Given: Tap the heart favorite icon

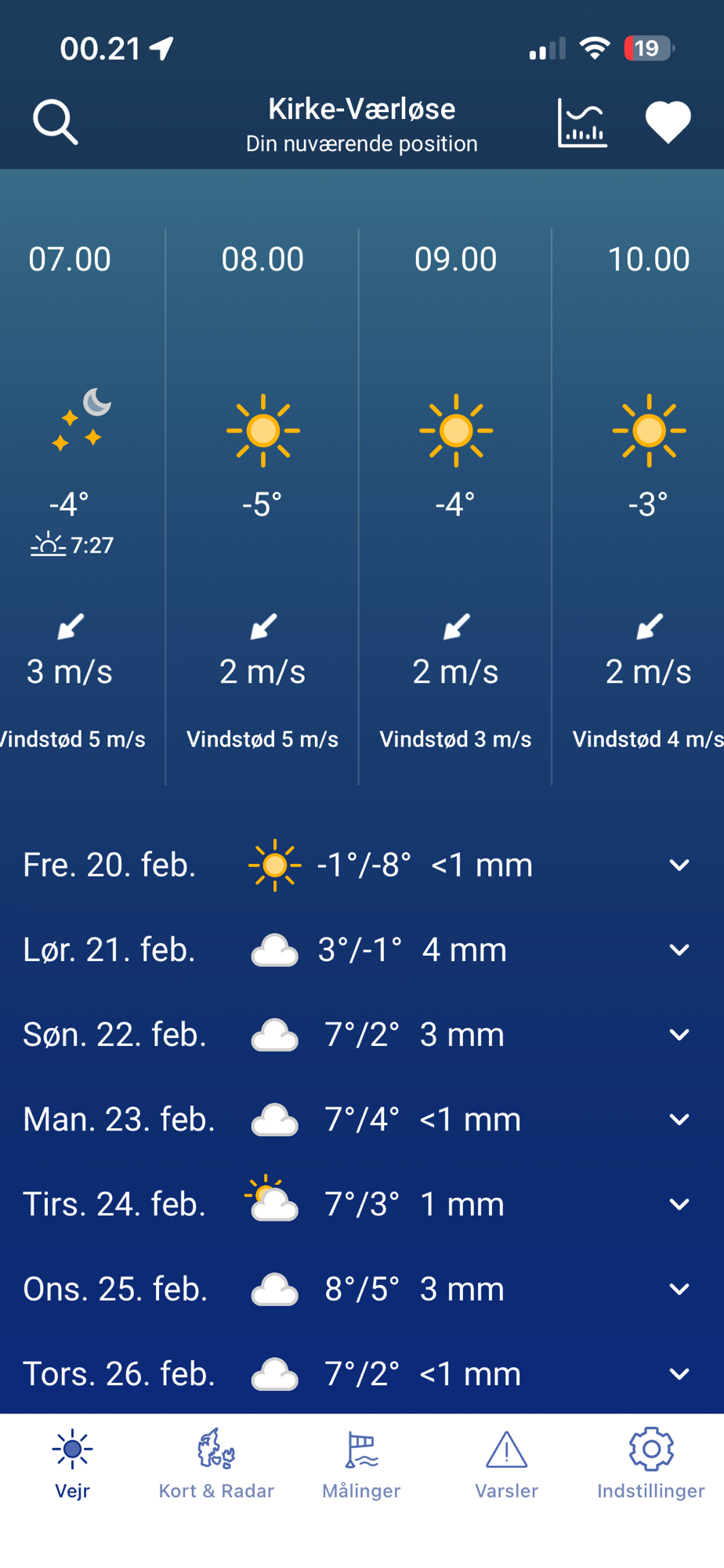Looking at the screenshot, I should pos(668,123).
